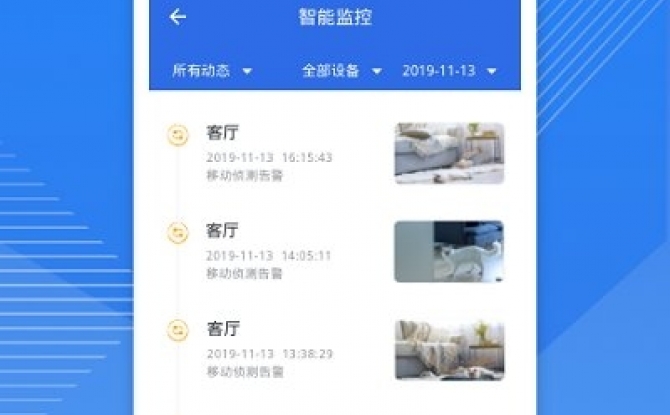Change the 2019-11-13 date filter

click(449, 71)
